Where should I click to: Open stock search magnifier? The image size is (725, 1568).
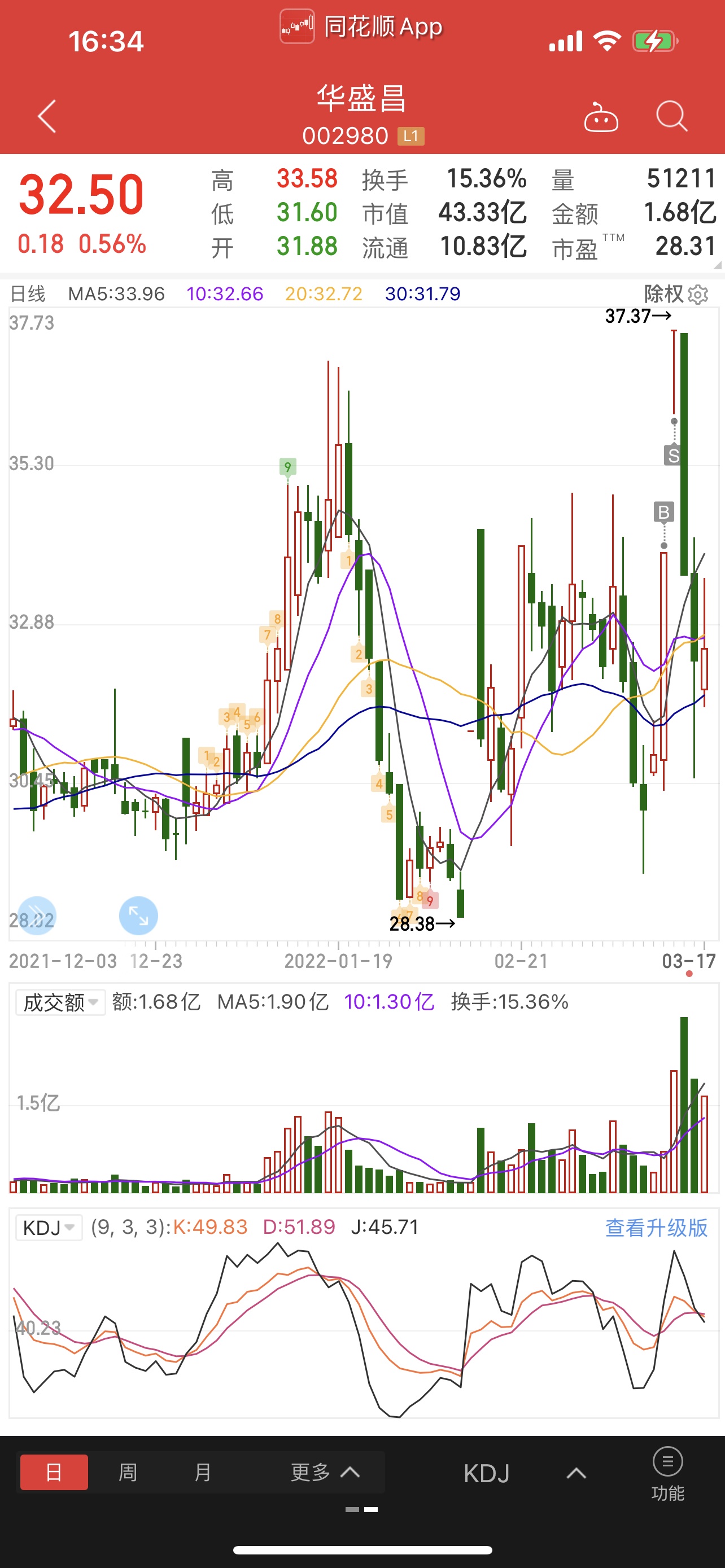(672, 116)
